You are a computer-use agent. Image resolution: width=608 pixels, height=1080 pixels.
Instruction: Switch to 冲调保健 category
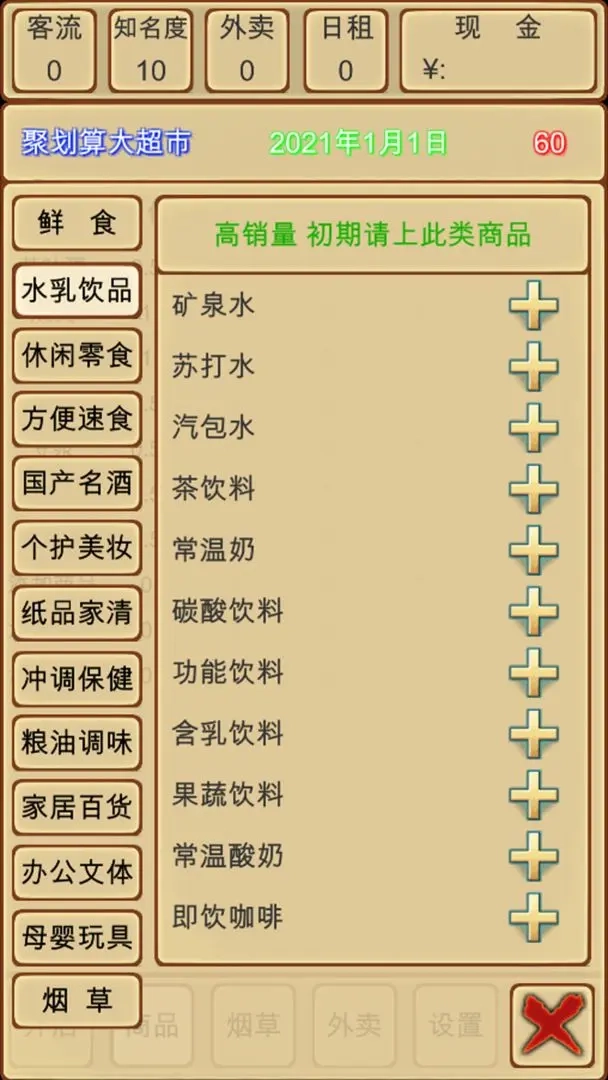tap(77, 678)
